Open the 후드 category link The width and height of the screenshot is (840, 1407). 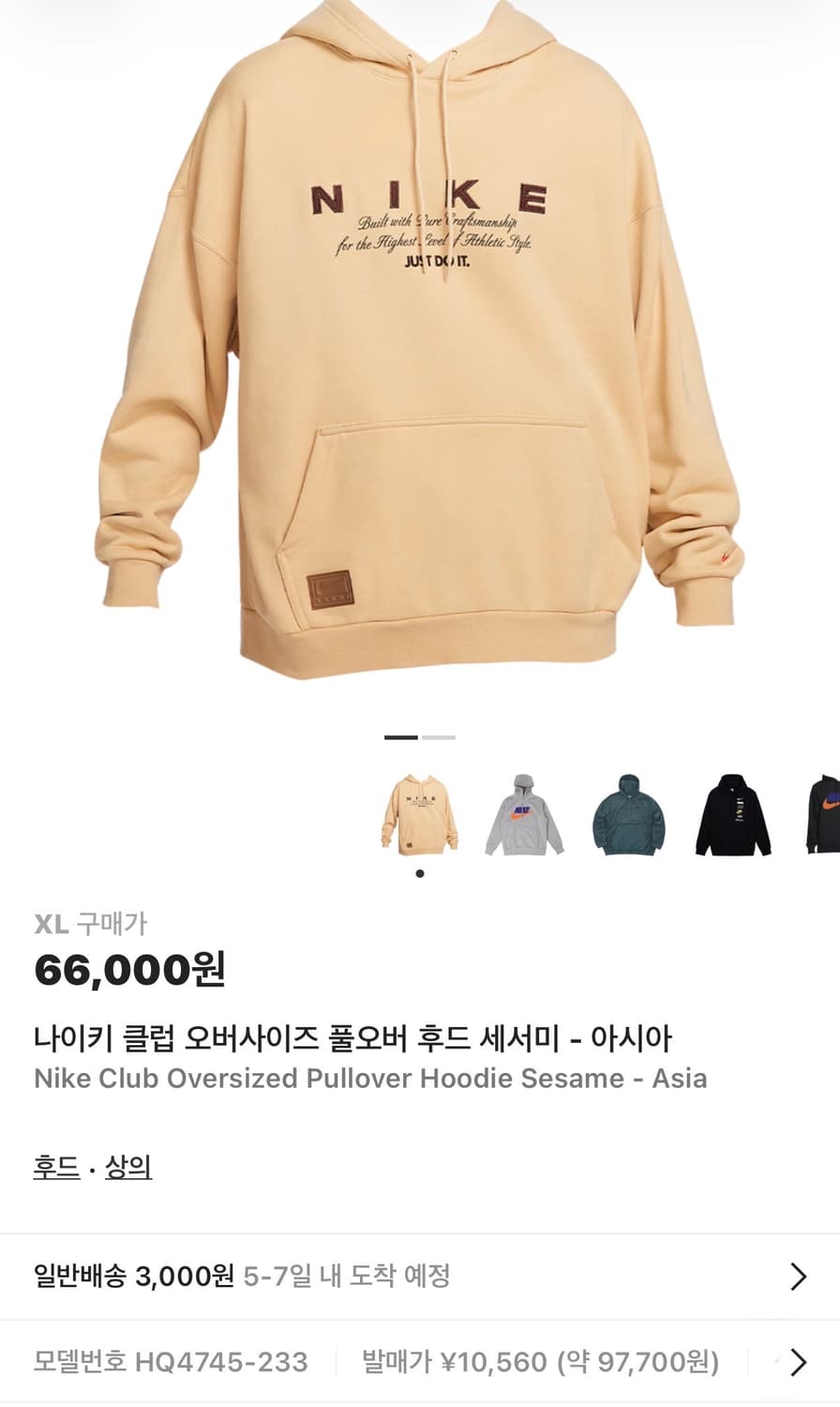[54, 1168]
